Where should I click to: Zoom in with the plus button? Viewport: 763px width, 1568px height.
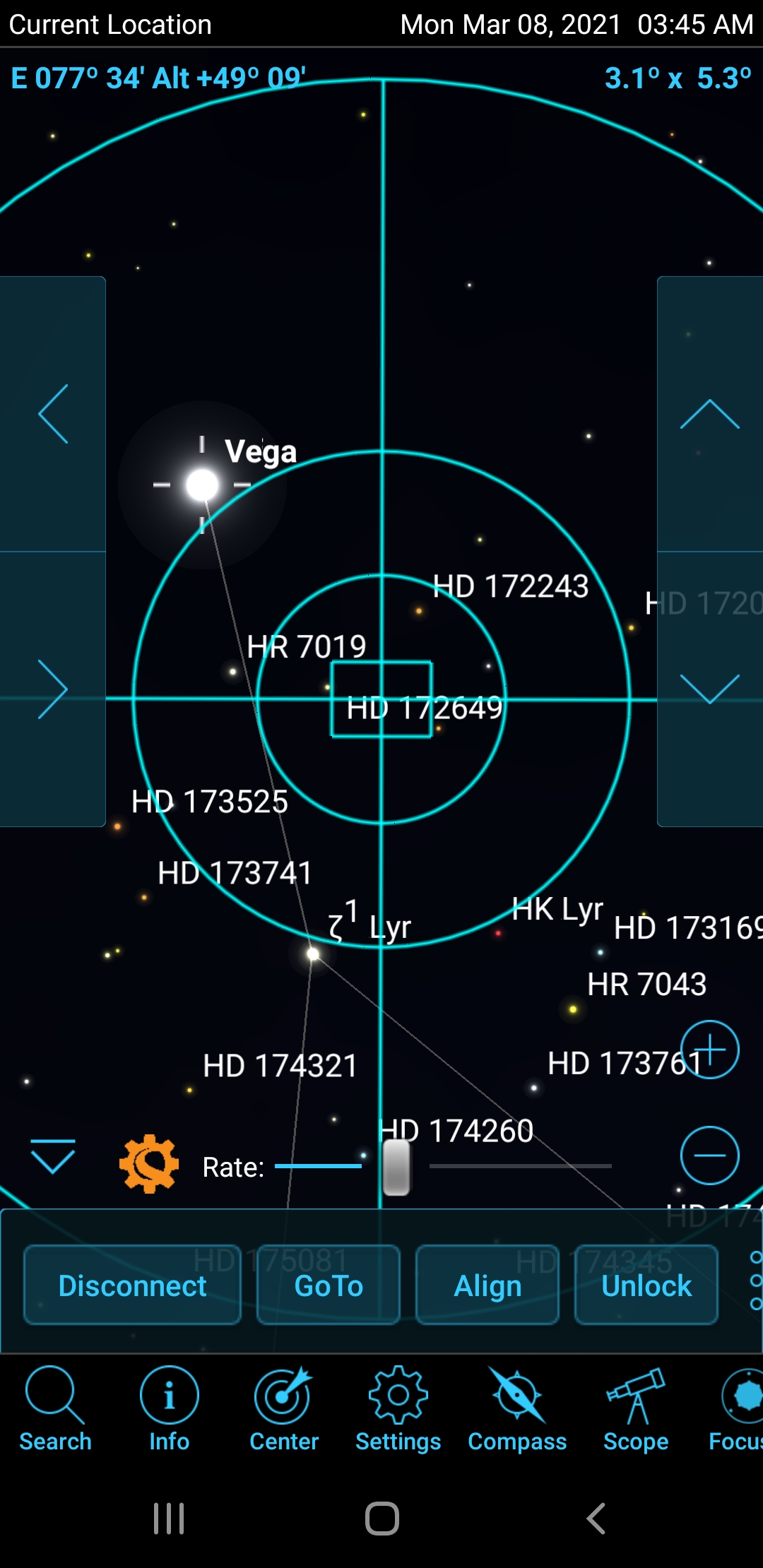click(x=709, y=1050)
